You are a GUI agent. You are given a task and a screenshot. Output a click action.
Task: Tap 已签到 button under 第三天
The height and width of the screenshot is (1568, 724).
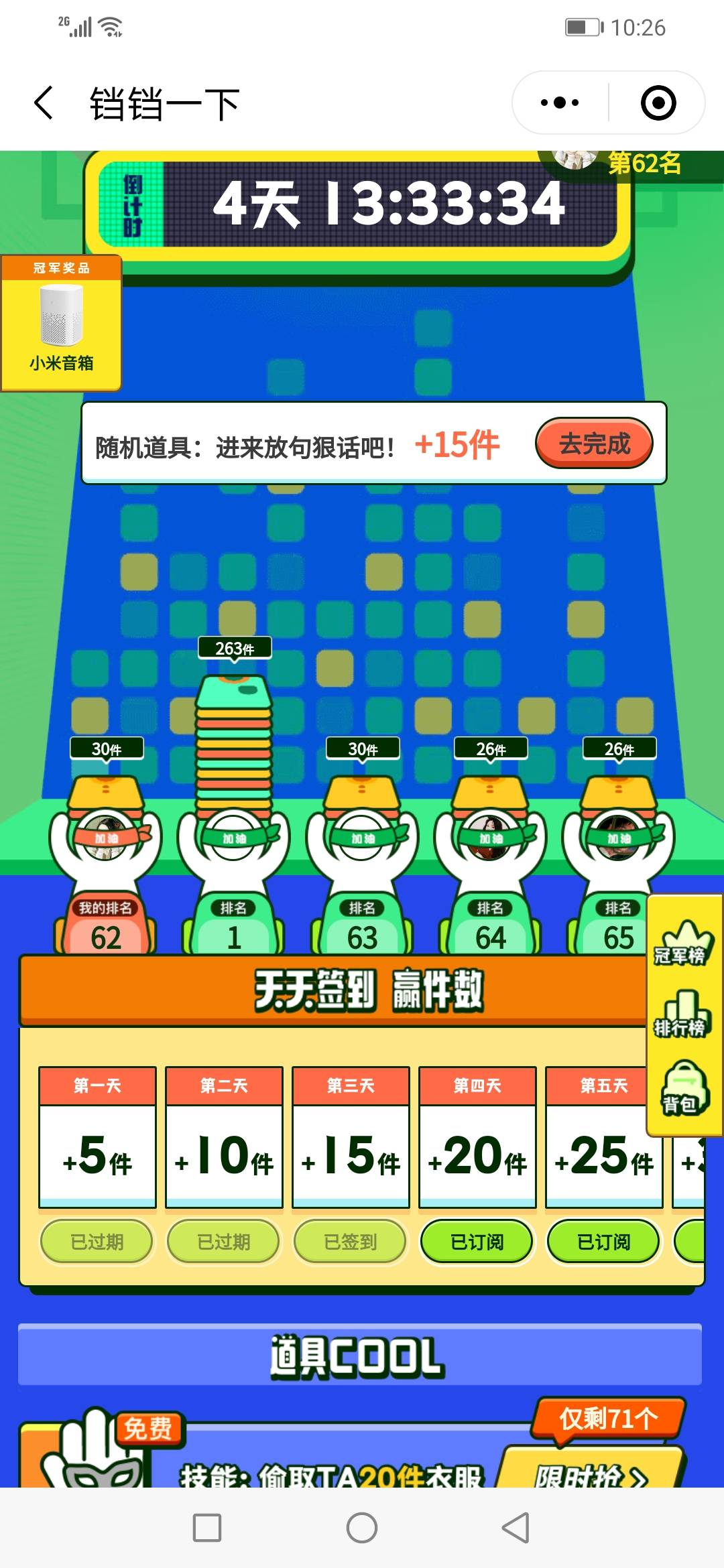pos(350,1242)
